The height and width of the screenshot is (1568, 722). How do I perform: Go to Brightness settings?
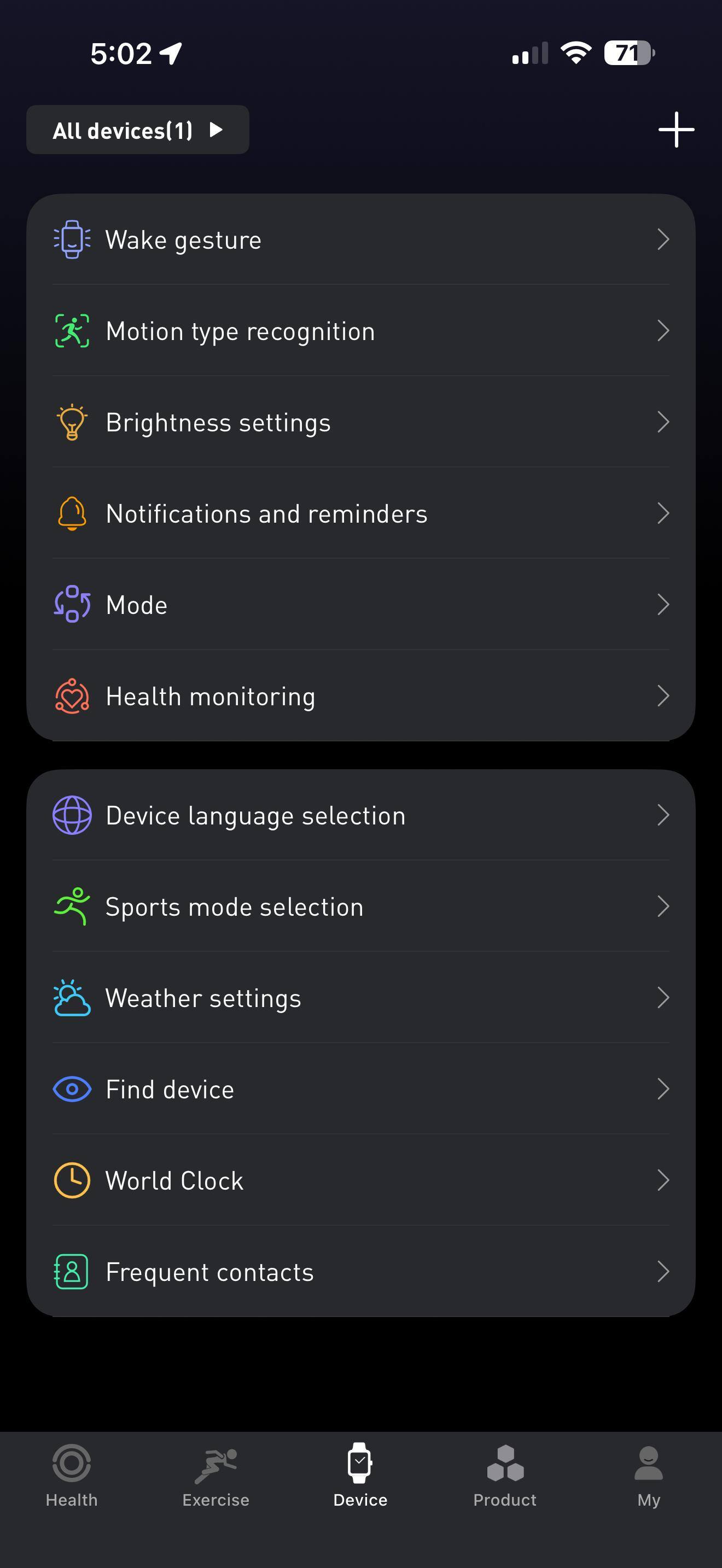pos(360,423)
